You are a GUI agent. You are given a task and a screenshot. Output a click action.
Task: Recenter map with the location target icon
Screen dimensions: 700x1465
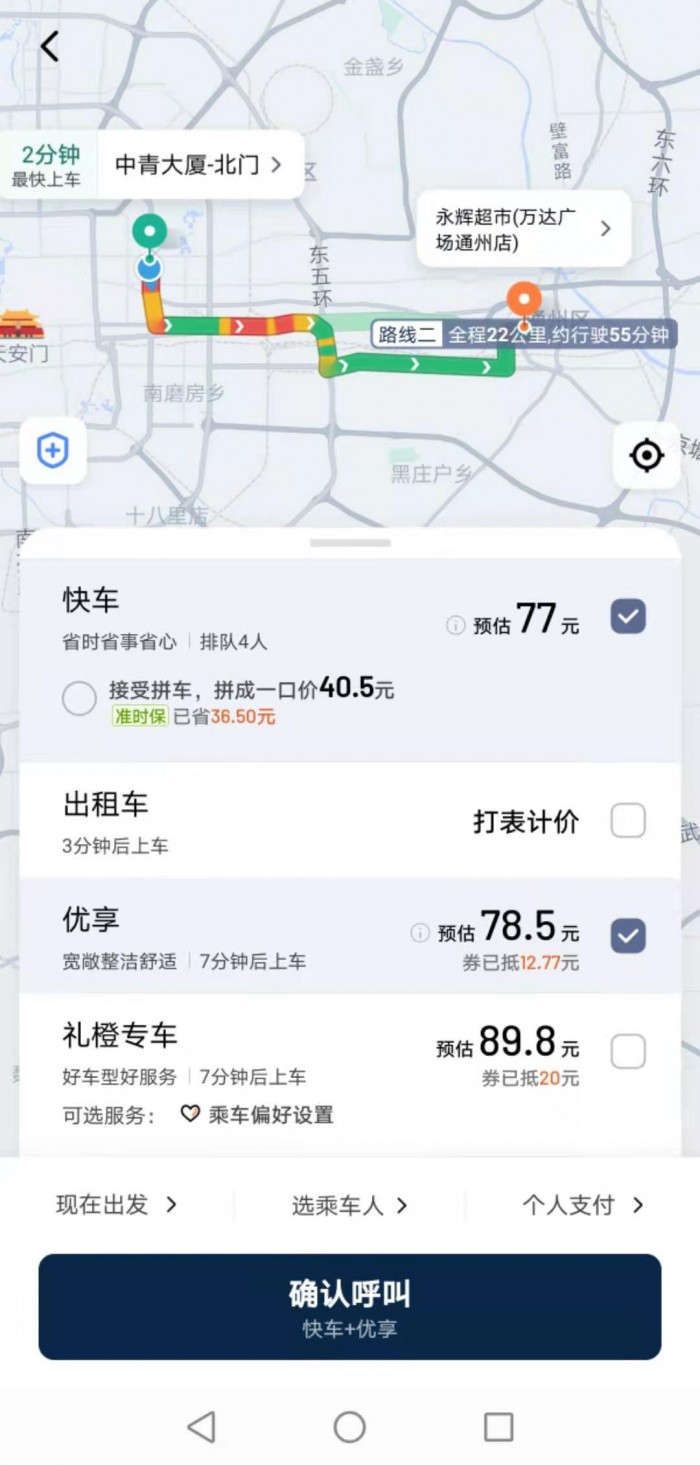pos(646,455)
